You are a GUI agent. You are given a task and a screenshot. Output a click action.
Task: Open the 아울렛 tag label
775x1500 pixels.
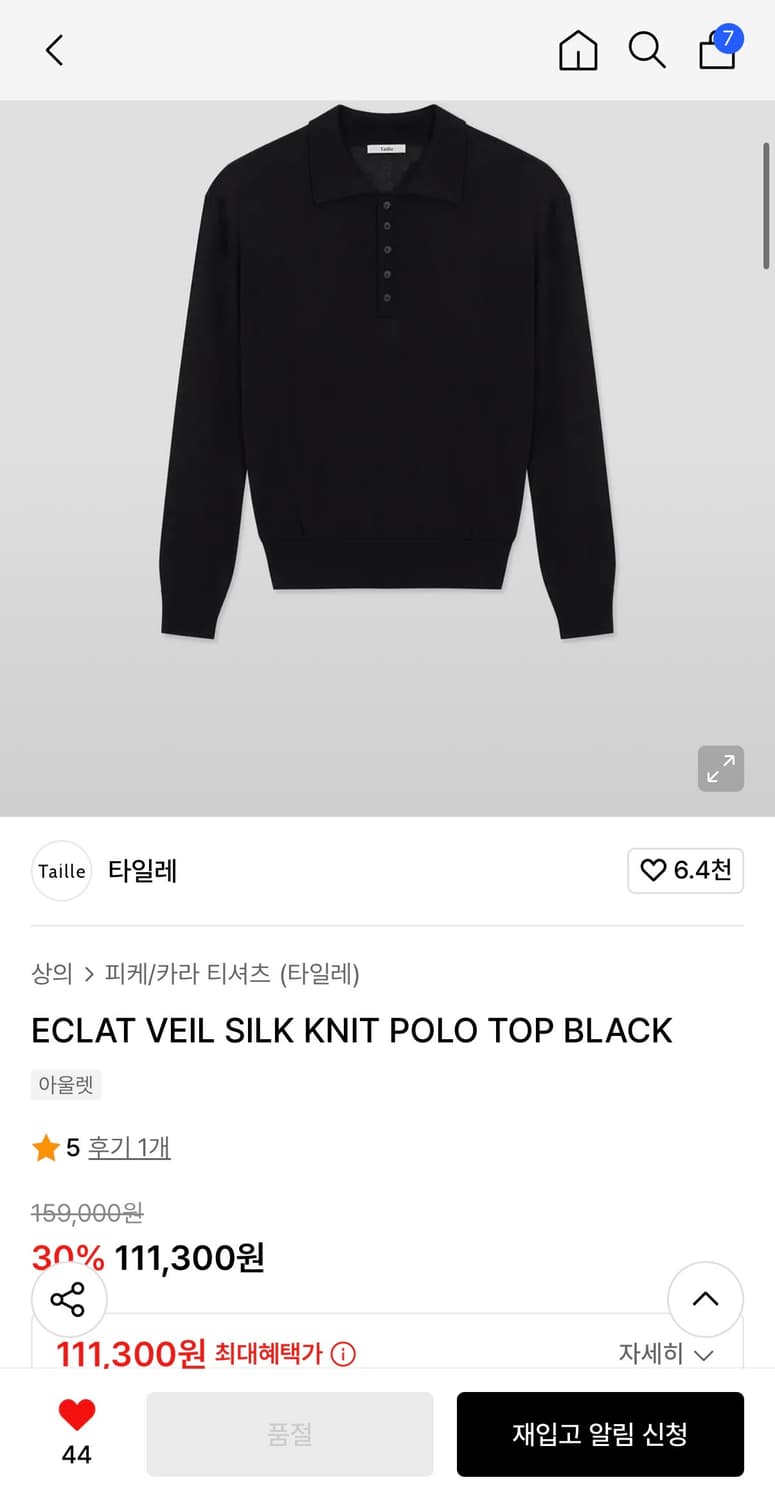pyautogui.click(x=66, y=1084)
